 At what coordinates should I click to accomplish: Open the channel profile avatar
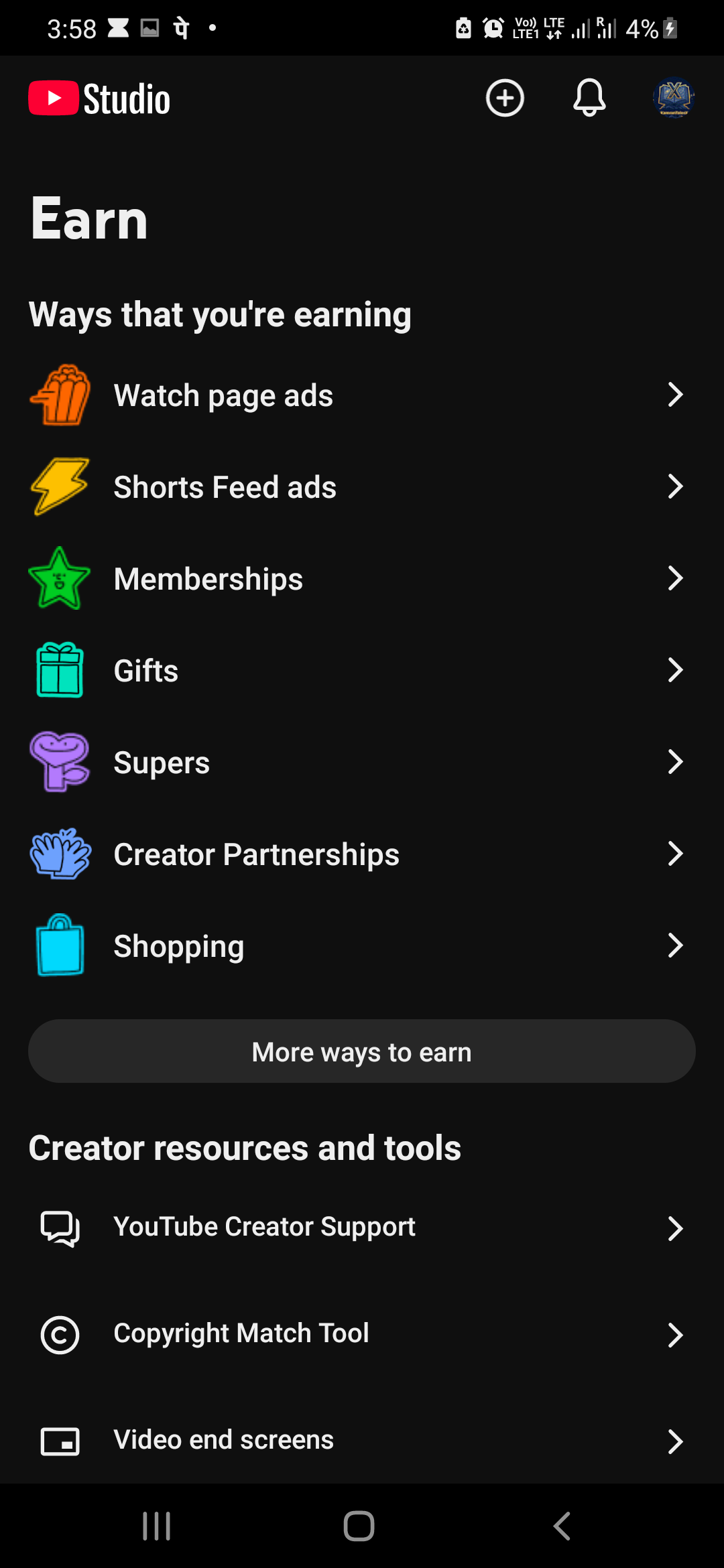674,98
